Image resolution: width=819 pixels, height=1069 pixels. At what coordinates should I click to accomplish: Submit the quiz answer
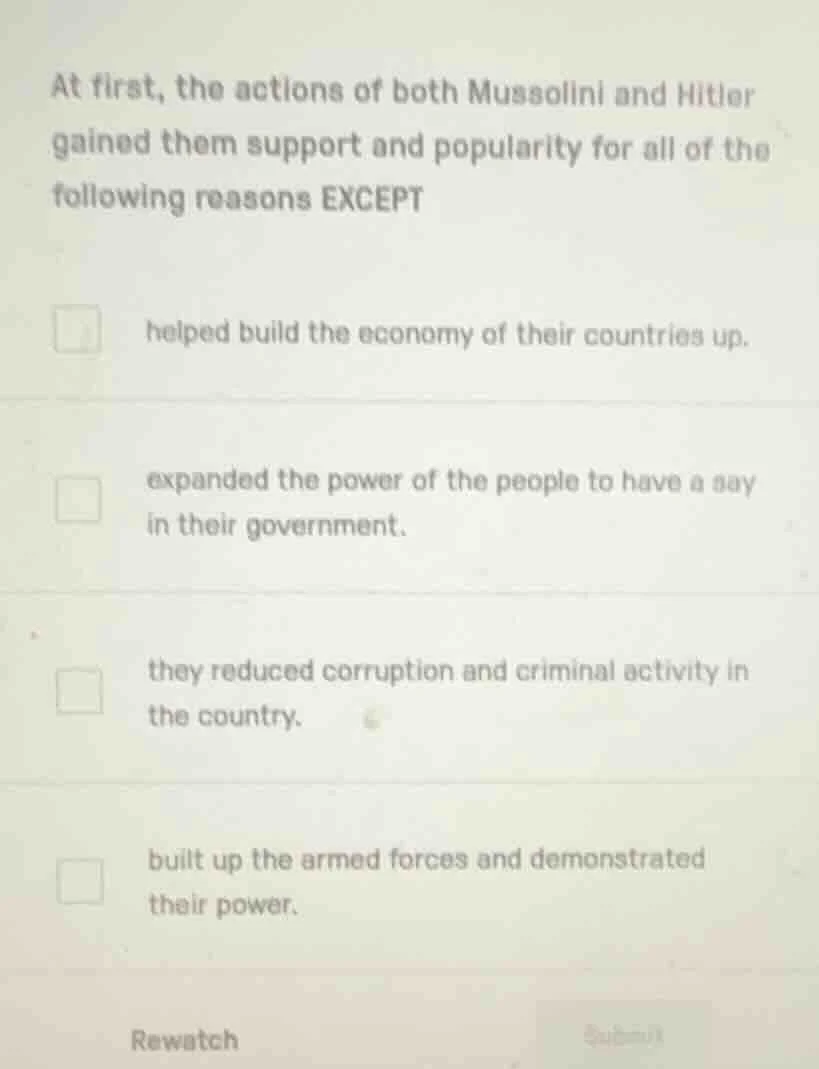(x=623, y=1036)
